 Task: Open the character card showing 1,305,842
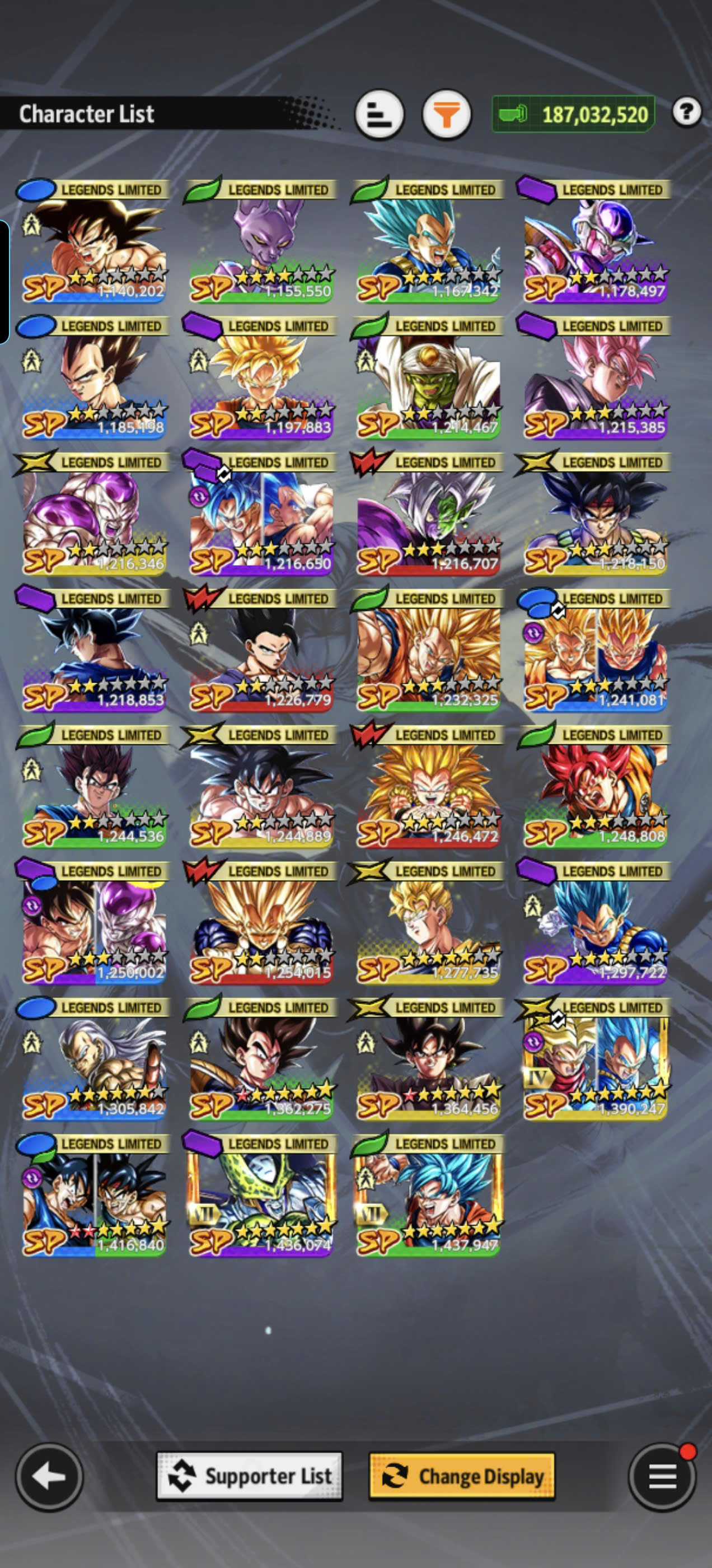(x=93, y=1060)
